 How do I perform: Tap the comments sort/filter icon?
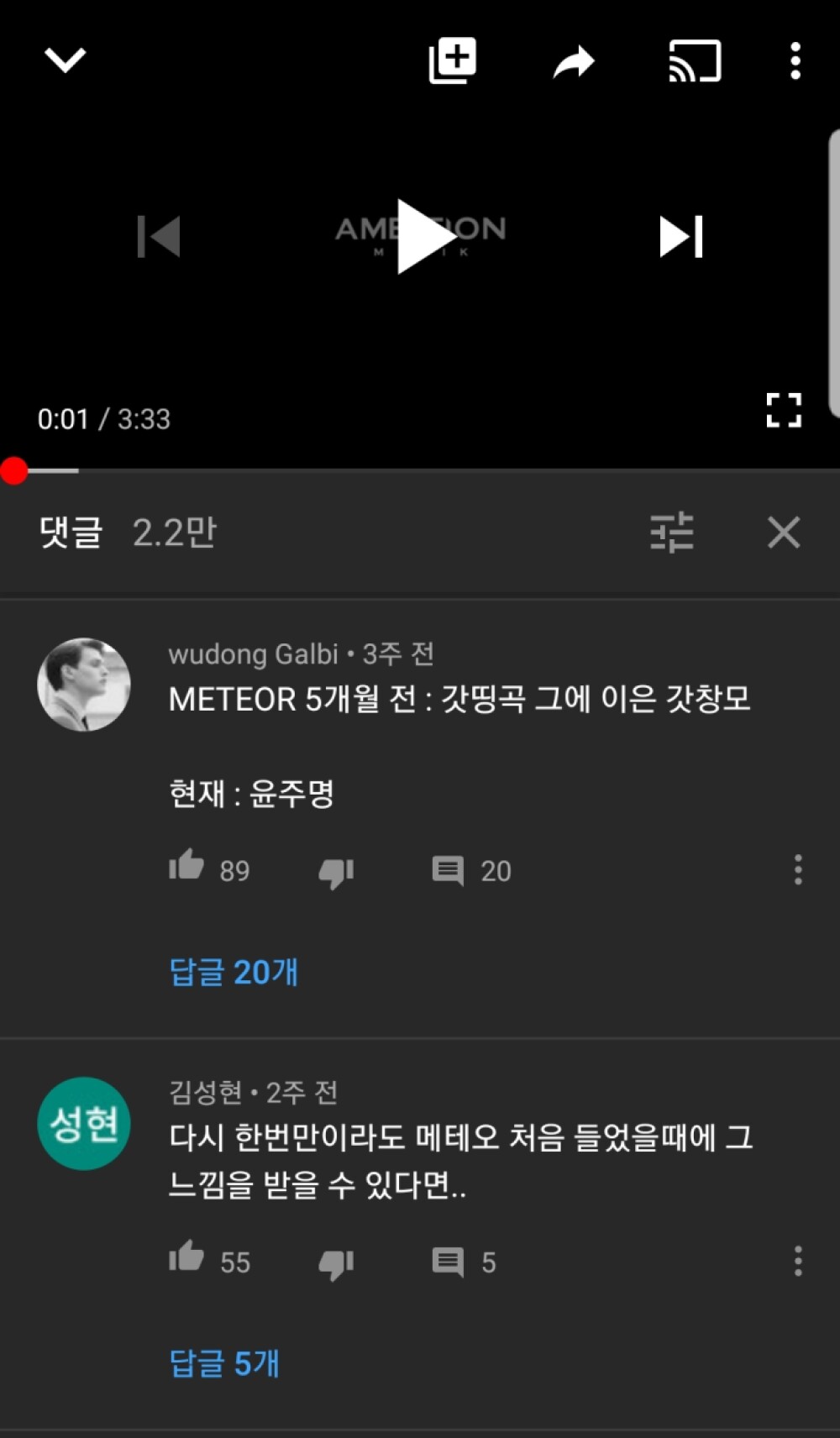click(672, 533)
